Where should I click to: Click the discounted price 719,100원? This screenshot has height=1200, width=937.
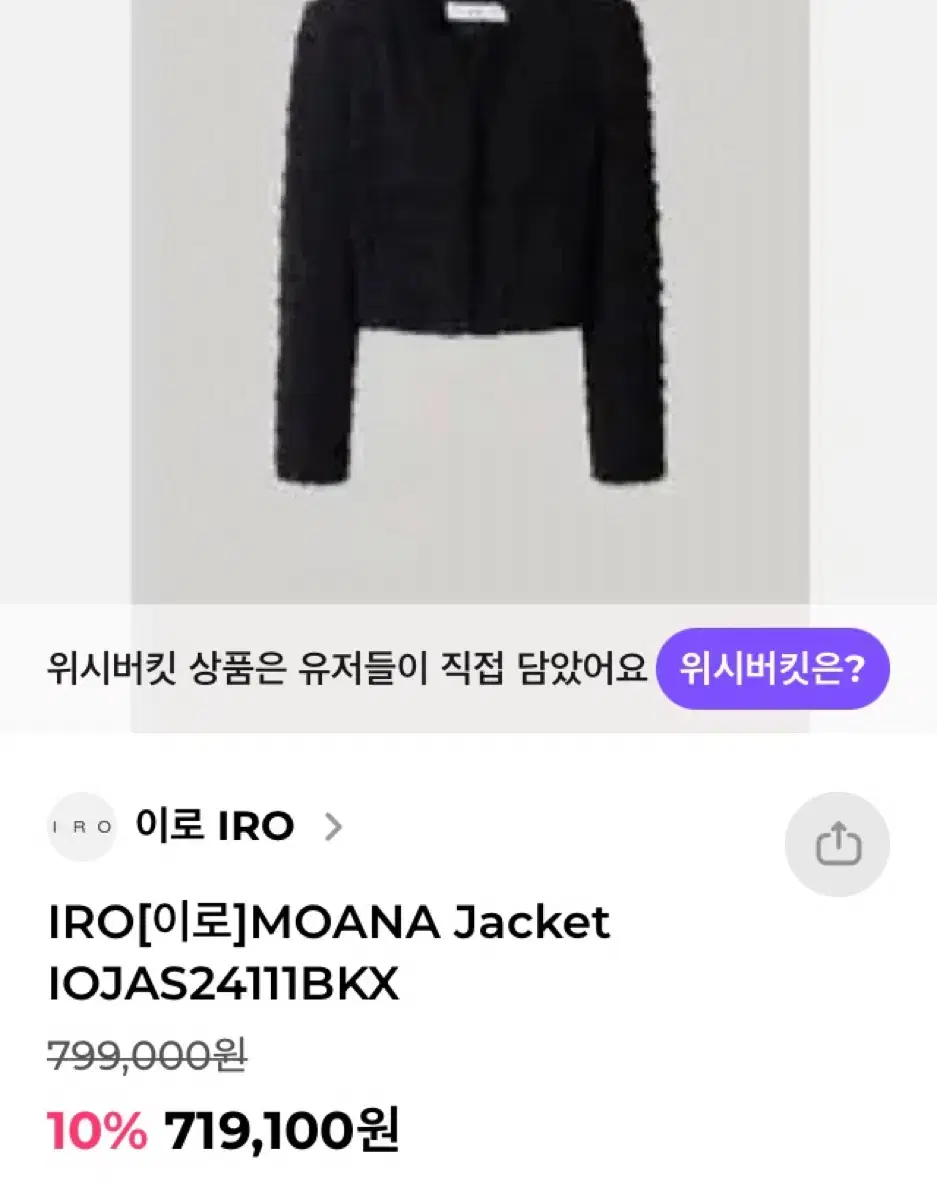pos(280,1131)
